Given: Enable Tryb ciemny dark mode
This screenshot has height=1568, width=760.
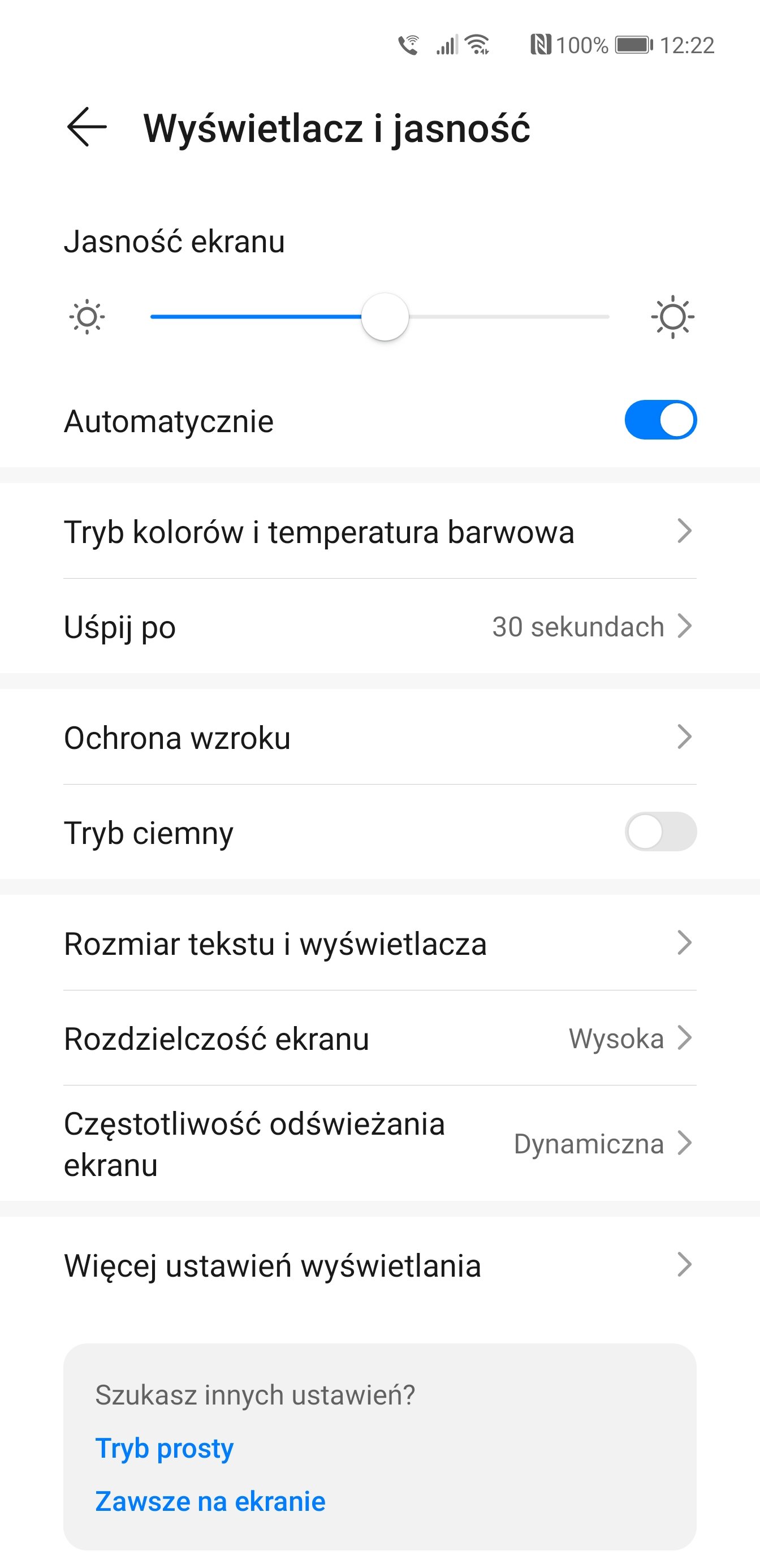Looking at the screenshot, I should pos(660,832).
